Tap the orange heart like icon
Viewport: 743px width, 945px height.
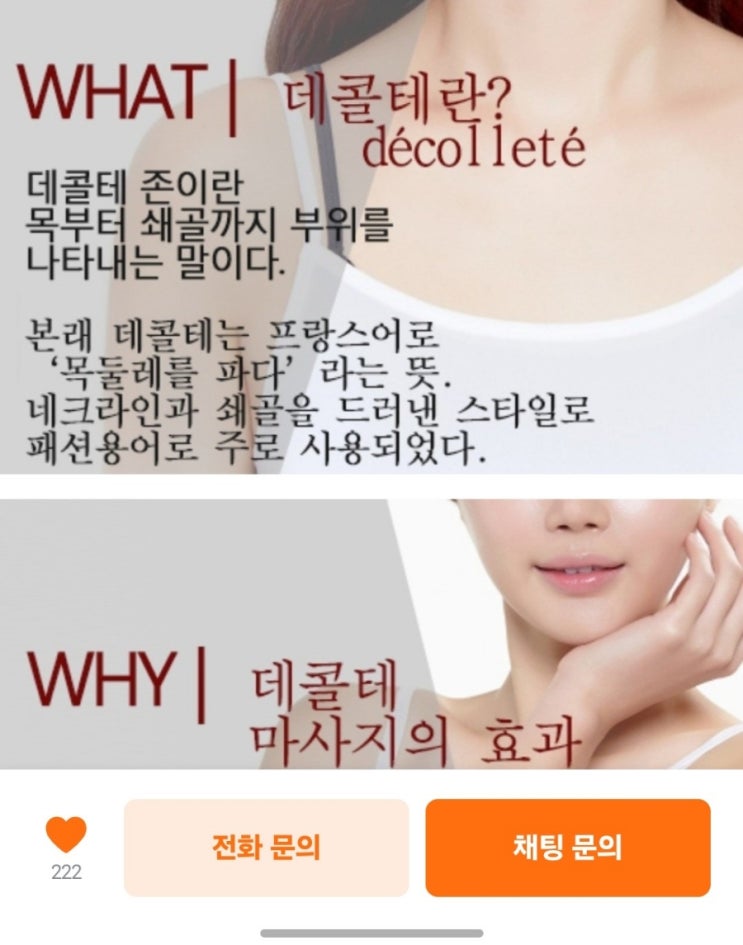coord(66,835)
